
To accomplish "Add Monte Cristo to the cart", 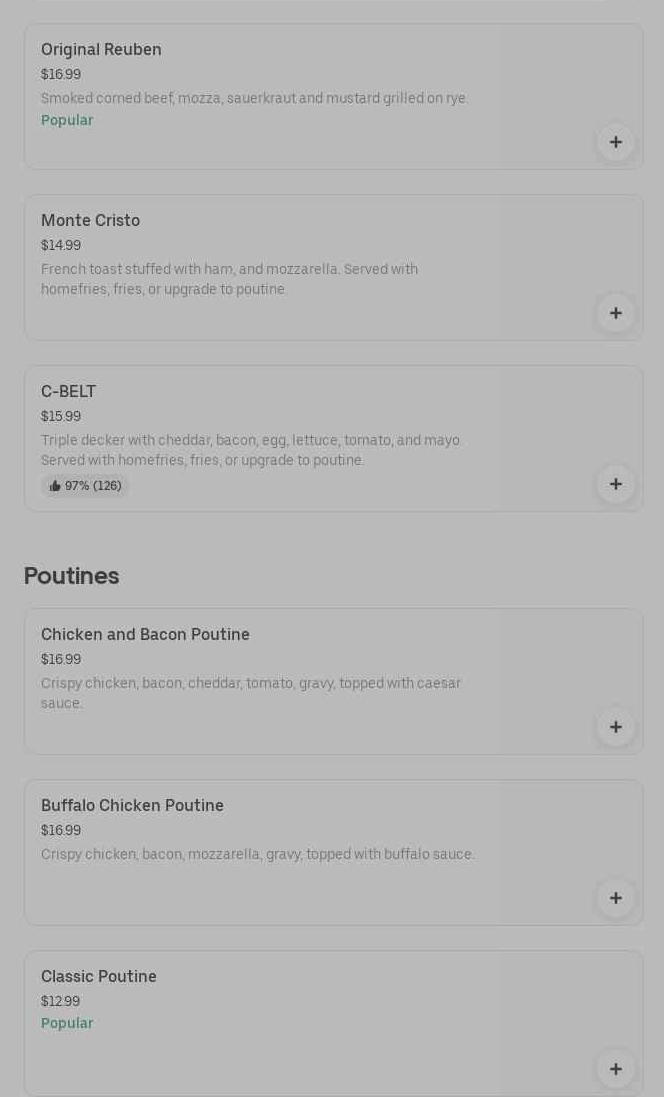I will 616,313.
